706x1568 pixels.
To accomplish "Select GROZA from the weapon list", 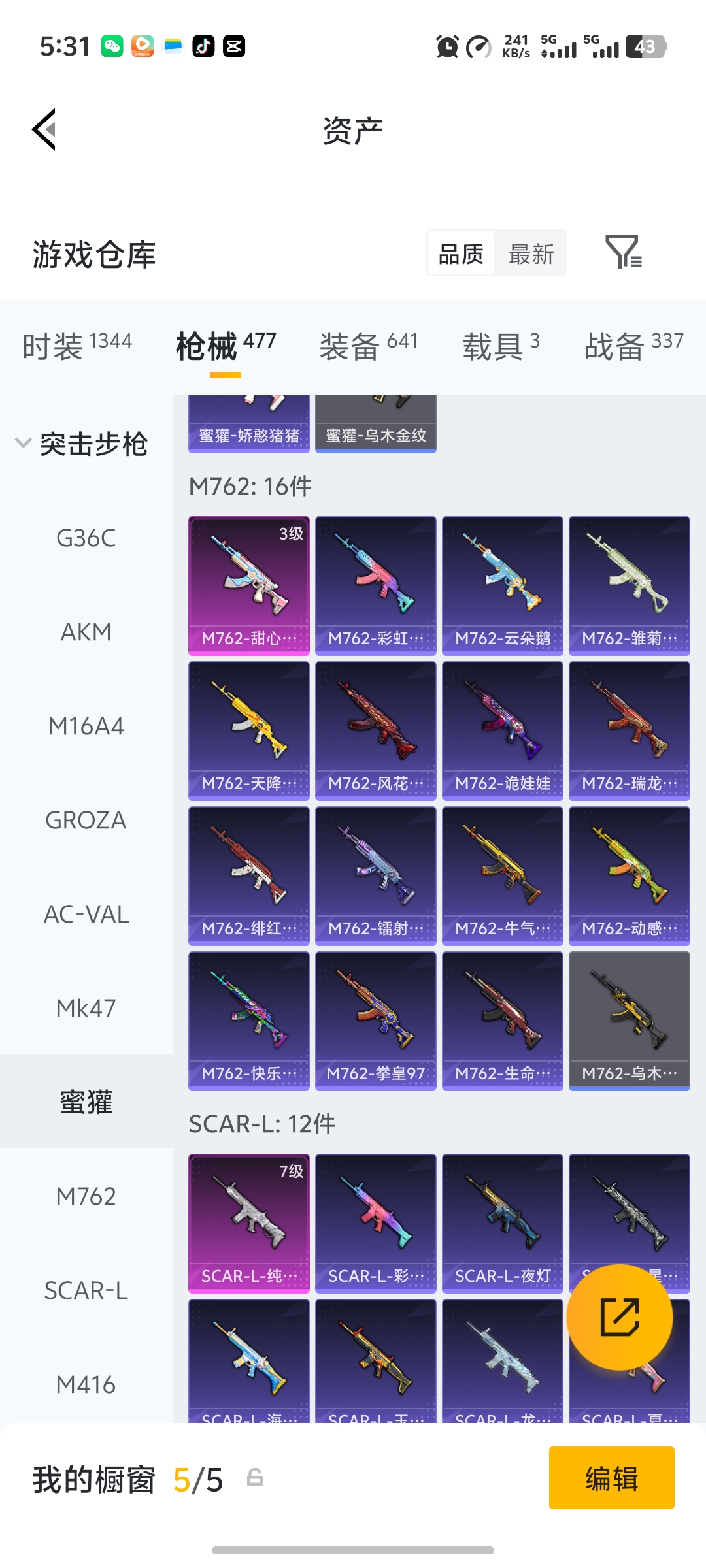I will pos(86,820).
